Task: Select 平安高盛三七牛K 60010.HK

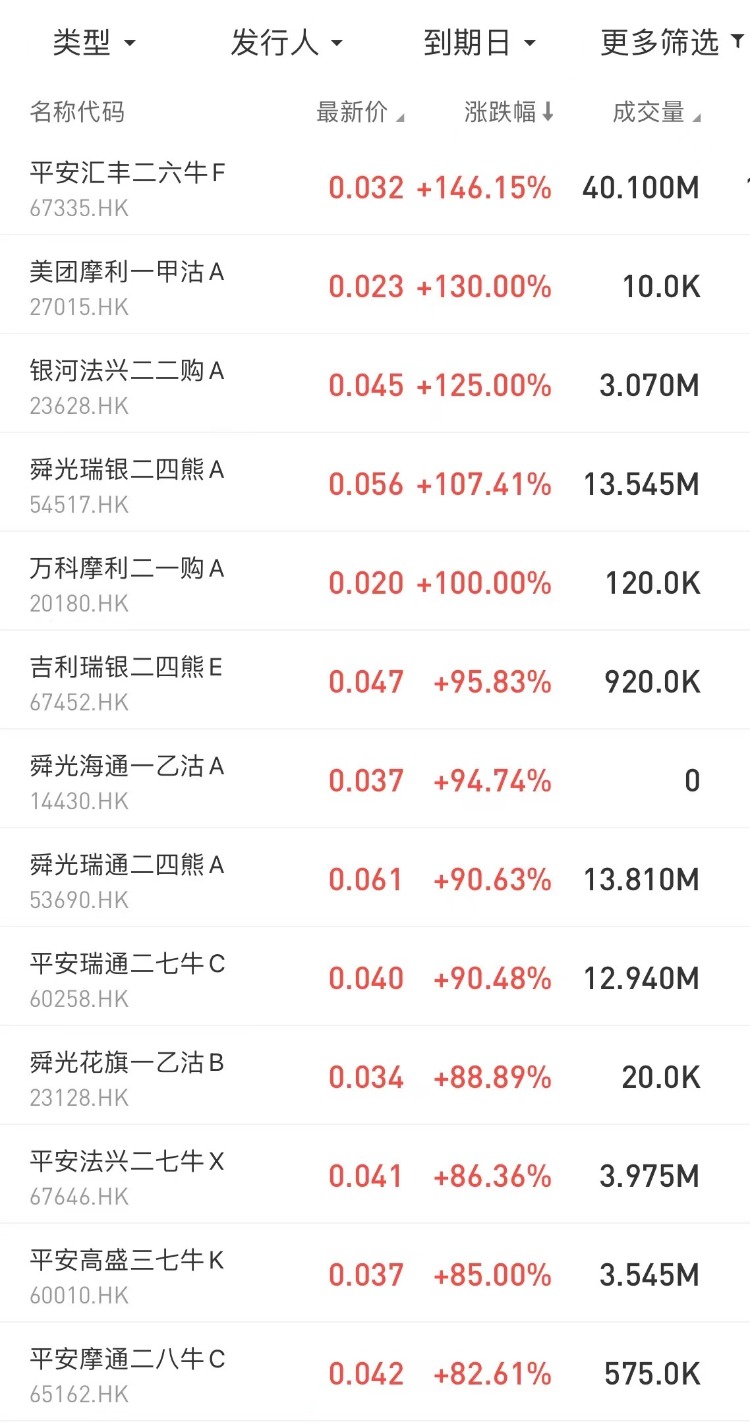Action: tap(375, 1275)
